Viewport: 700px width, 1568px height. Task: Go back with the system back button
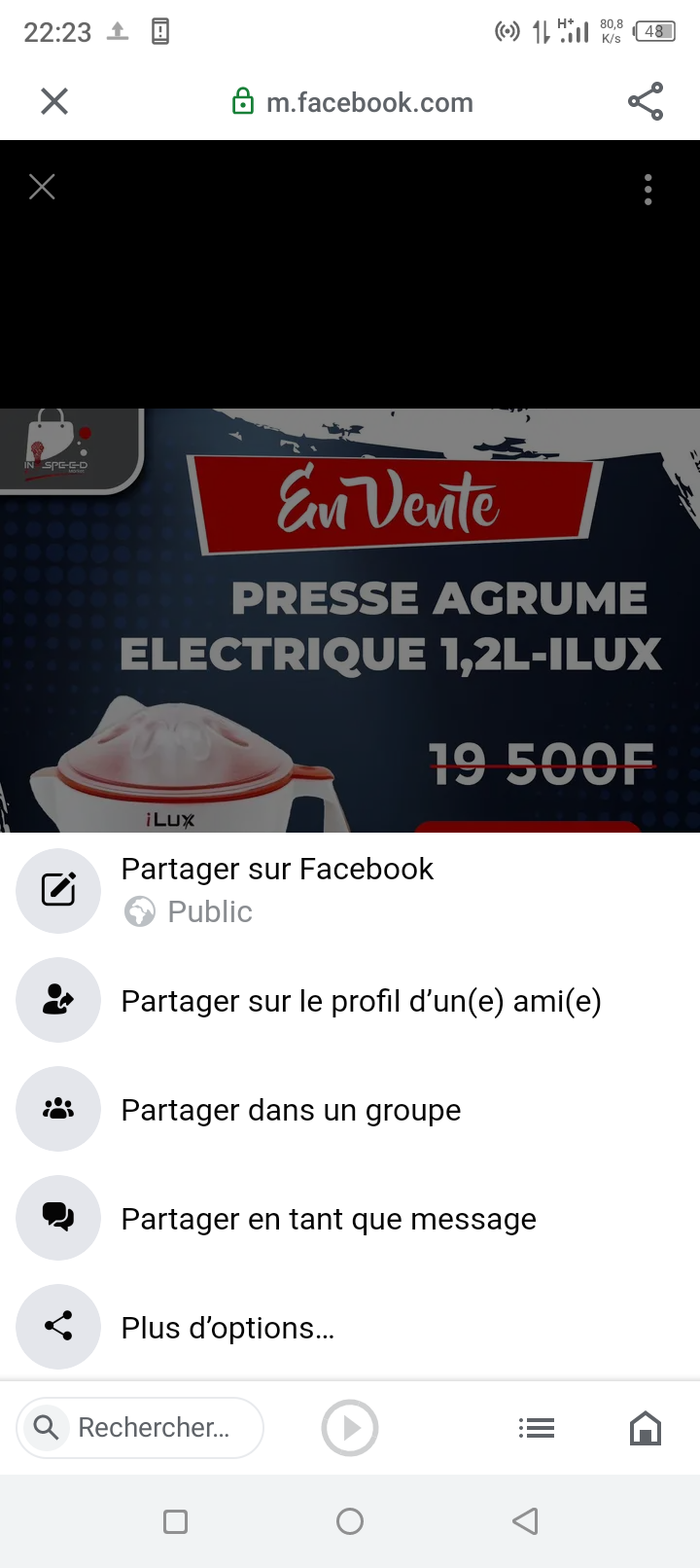pyautogui.click(x=525, y=1521)
